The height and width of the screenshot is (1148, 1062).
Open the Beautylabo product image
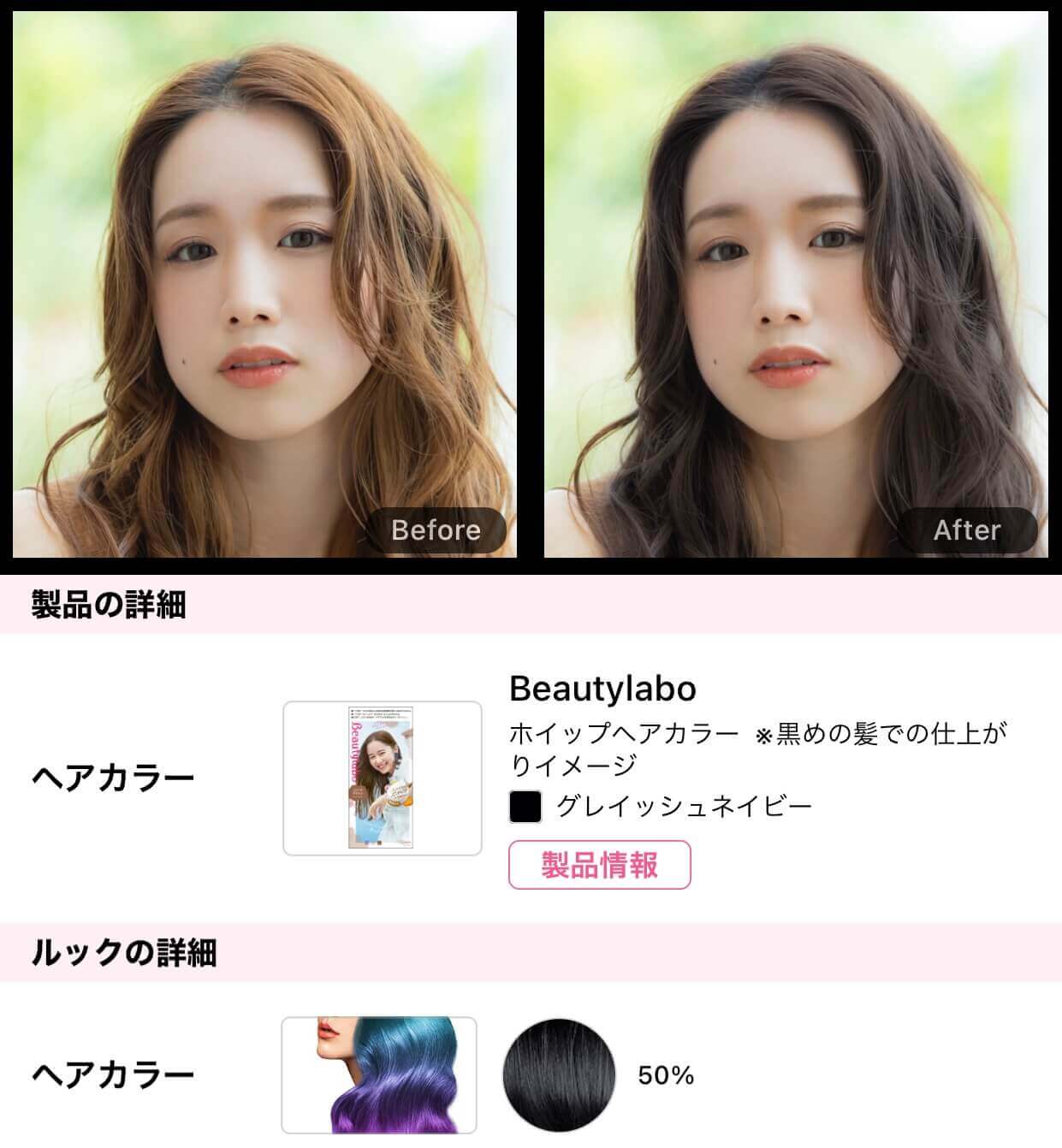click(383, 778)
